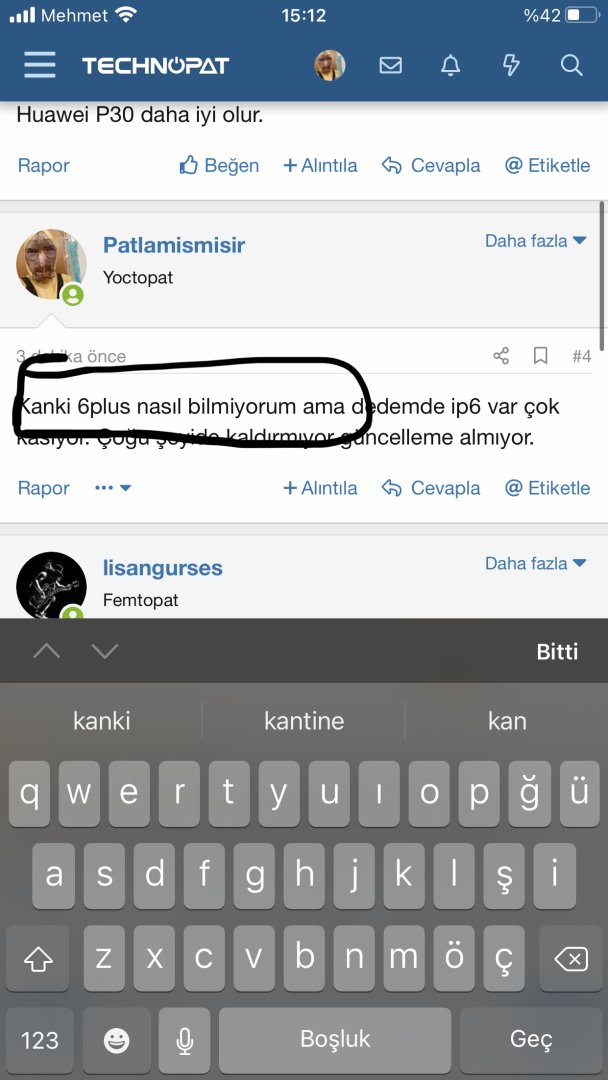The image size is (608, 1080).
Task: Open the search magnifier
Action: point(571,66)
